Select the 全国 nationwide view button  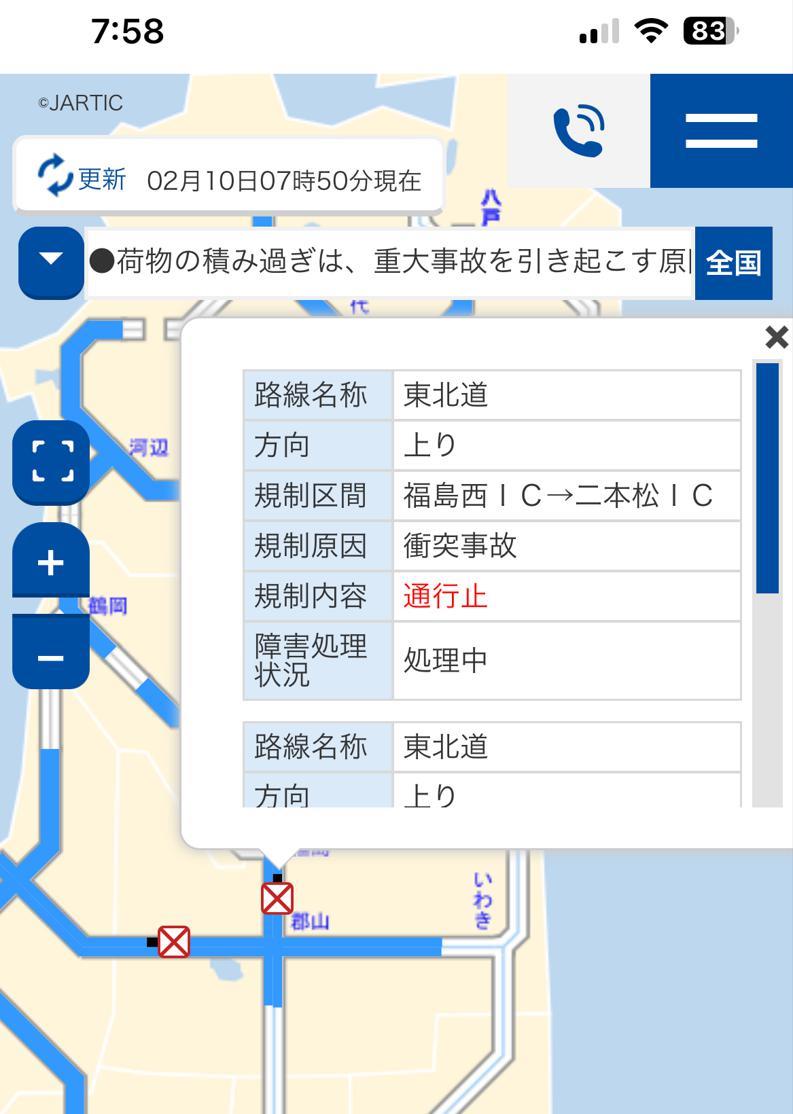[x=733, y=263]
